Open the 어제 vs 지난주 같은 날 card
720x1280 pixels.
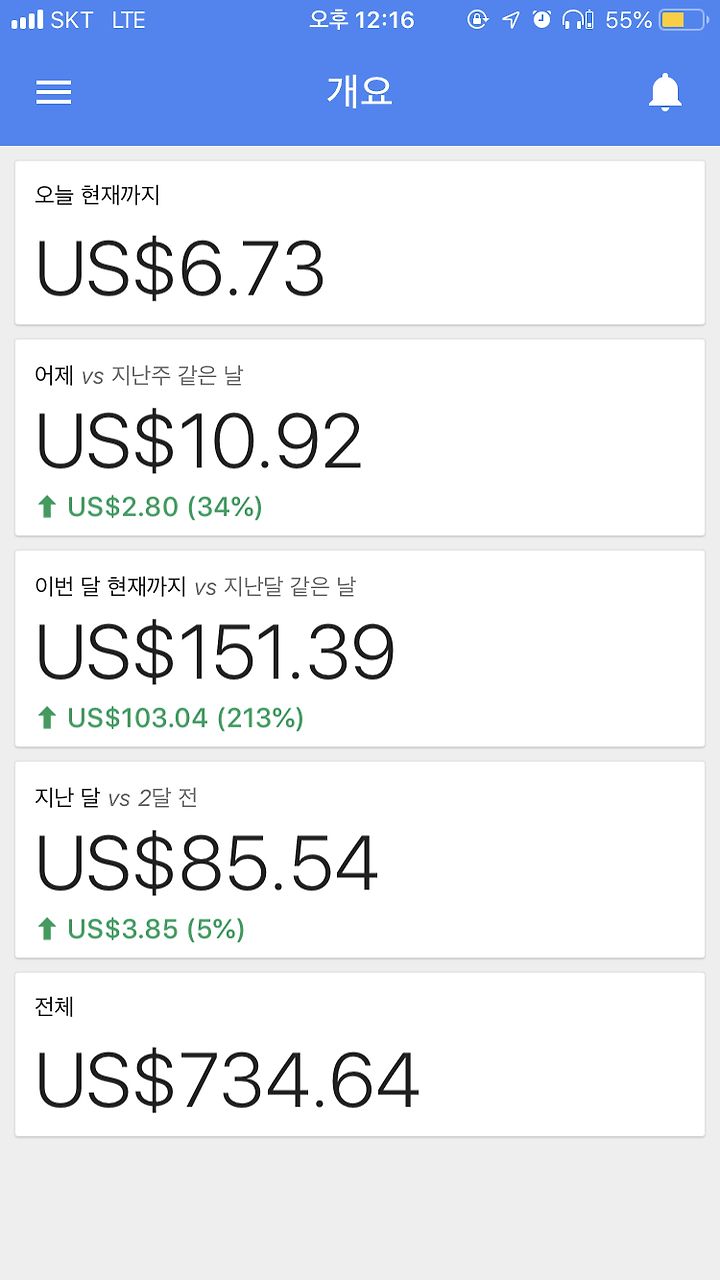pos(360,438)
